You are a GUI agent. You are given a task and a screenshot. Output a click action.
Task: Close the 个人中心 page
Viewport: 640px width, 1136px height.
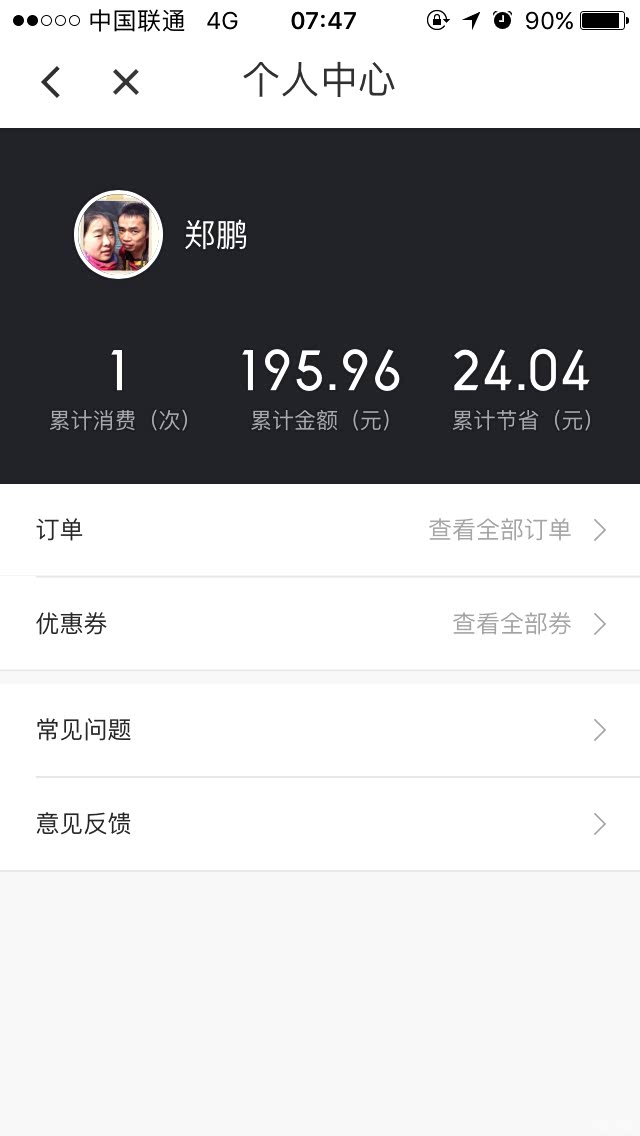(x=125, y=82)
